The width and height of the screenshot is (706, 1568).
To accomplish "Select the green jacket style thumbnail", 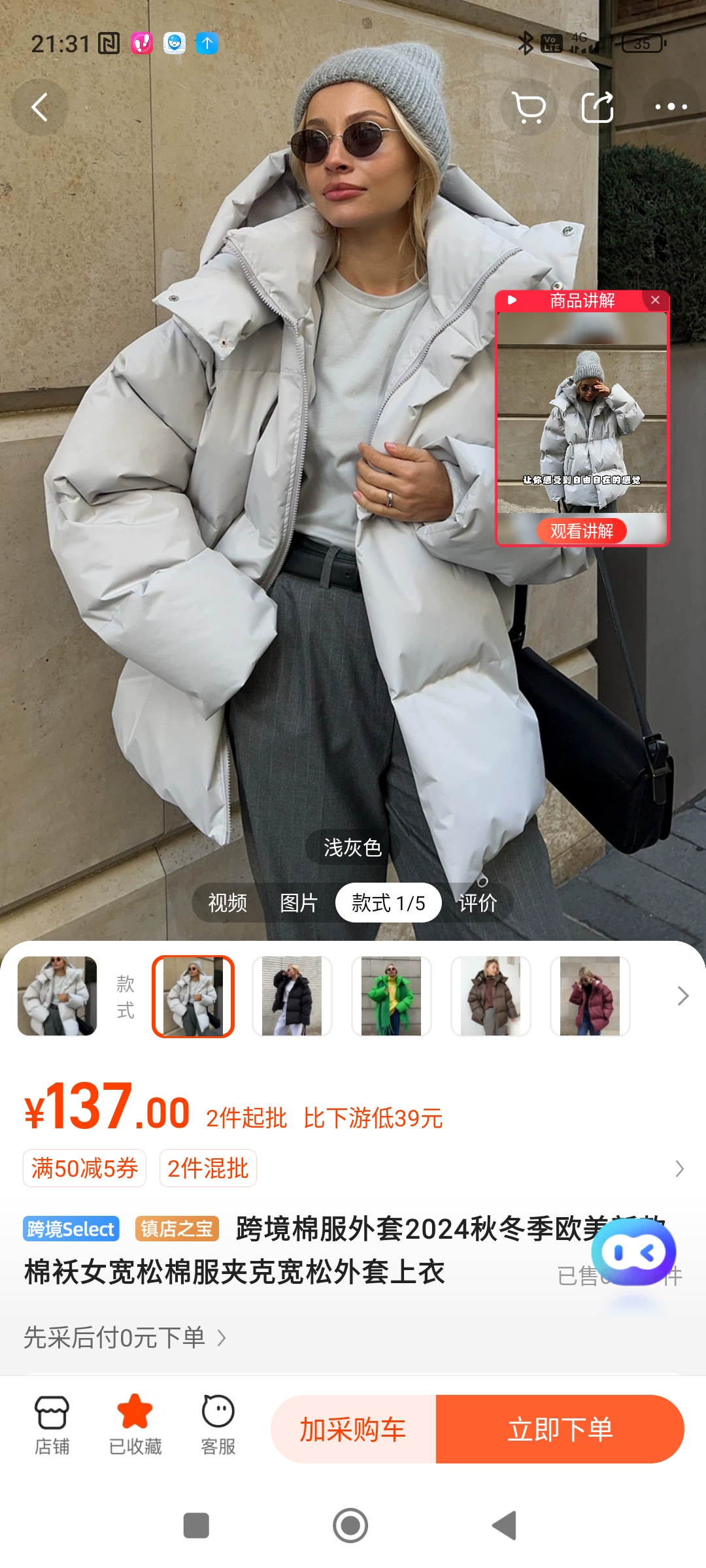I will (x=392, y=996).
